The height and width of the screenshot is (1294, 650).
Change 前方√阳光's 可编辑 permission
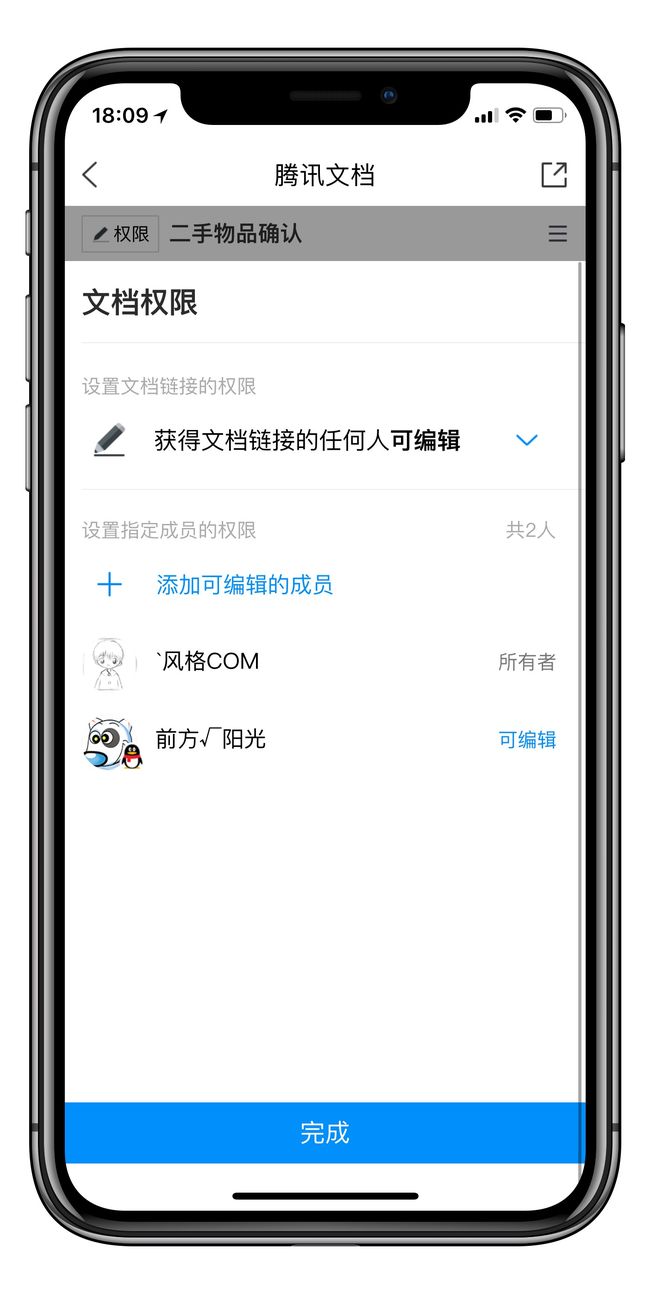coord(527,740)
